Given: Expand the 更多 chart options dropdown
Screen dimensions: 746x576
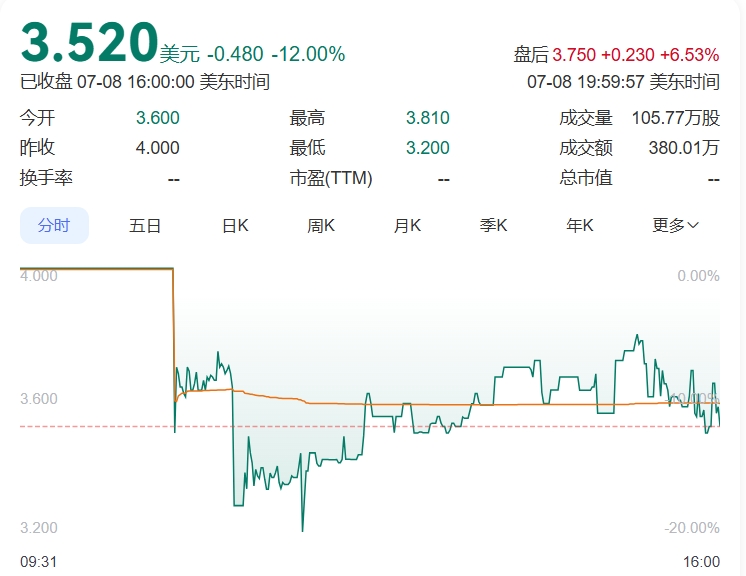Looking at the screenshot, I should coord(675,226).
